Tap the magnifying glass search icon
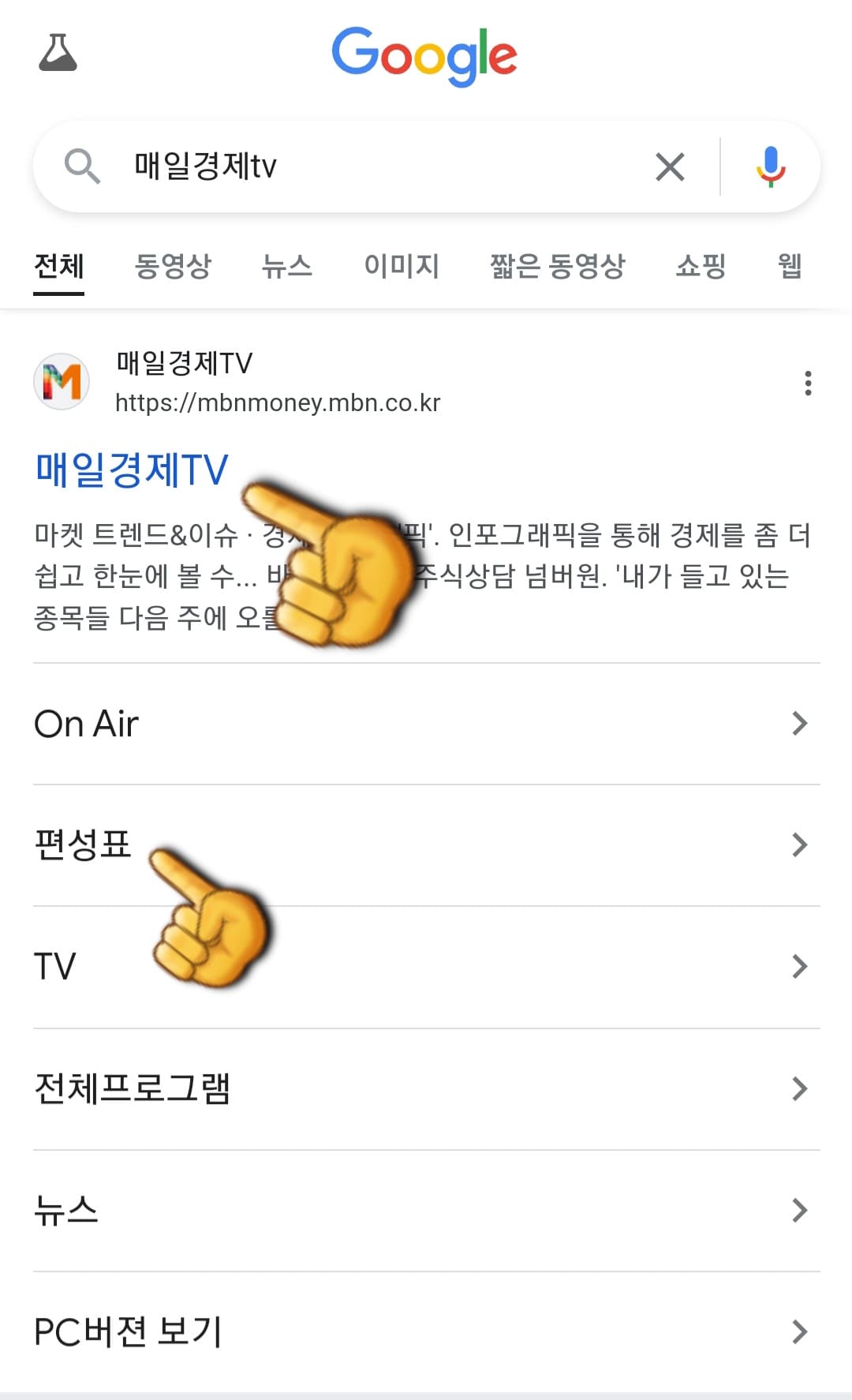852x1400 pixels. [83, 166]
